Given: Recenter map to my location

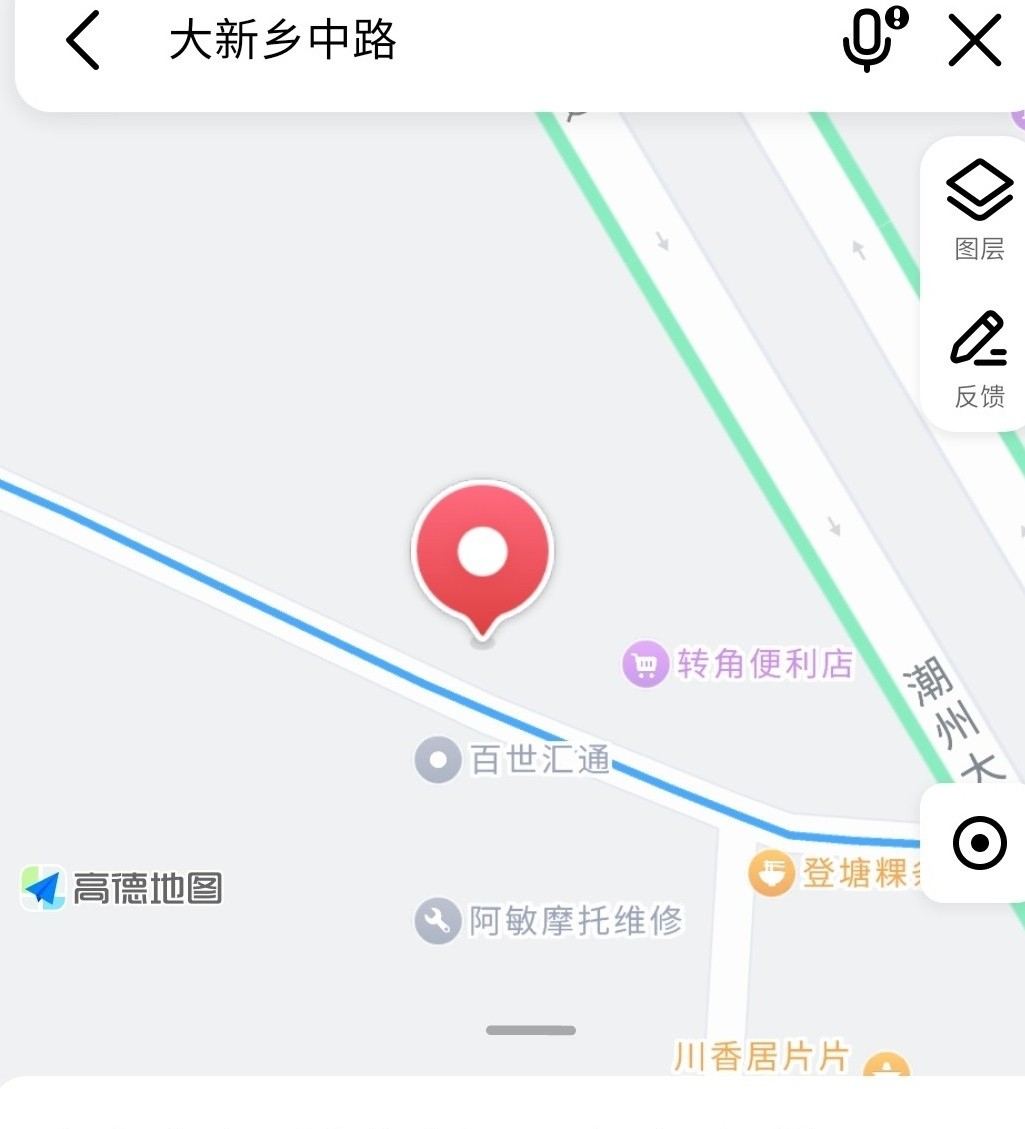Looking at the screenshot, I should [979, 843].
